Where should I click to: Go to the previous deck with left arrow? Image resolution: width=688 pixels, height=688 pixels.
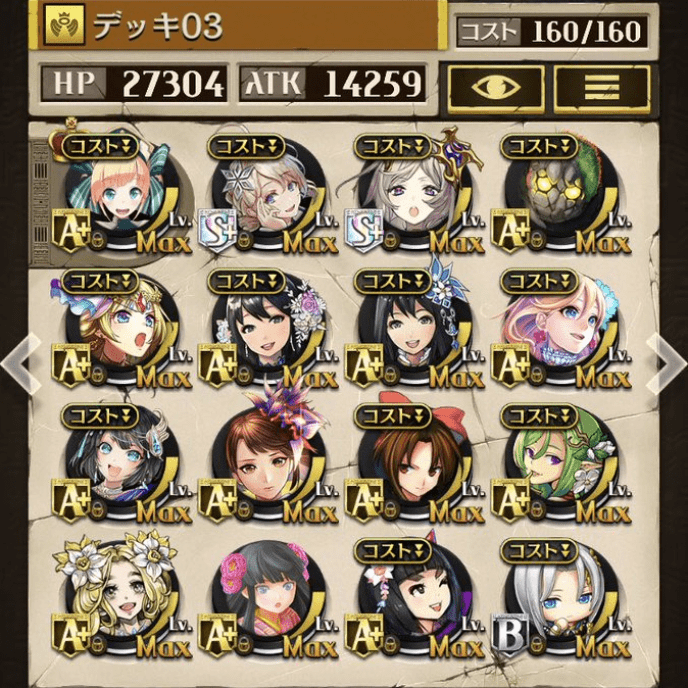tap(21, 361)
